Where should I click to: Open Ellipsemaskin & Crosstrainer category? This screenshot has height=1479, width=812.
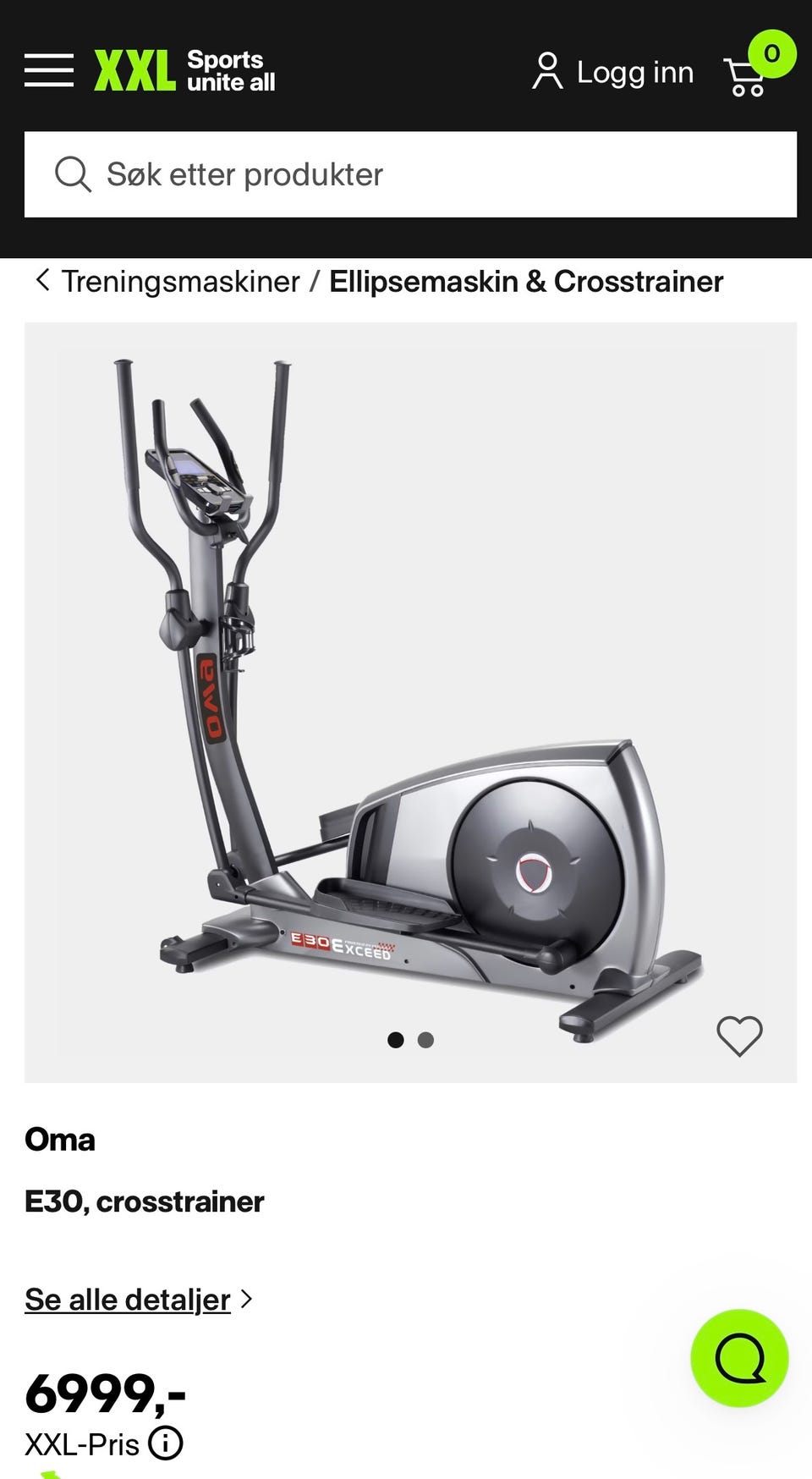coord(526,282)
